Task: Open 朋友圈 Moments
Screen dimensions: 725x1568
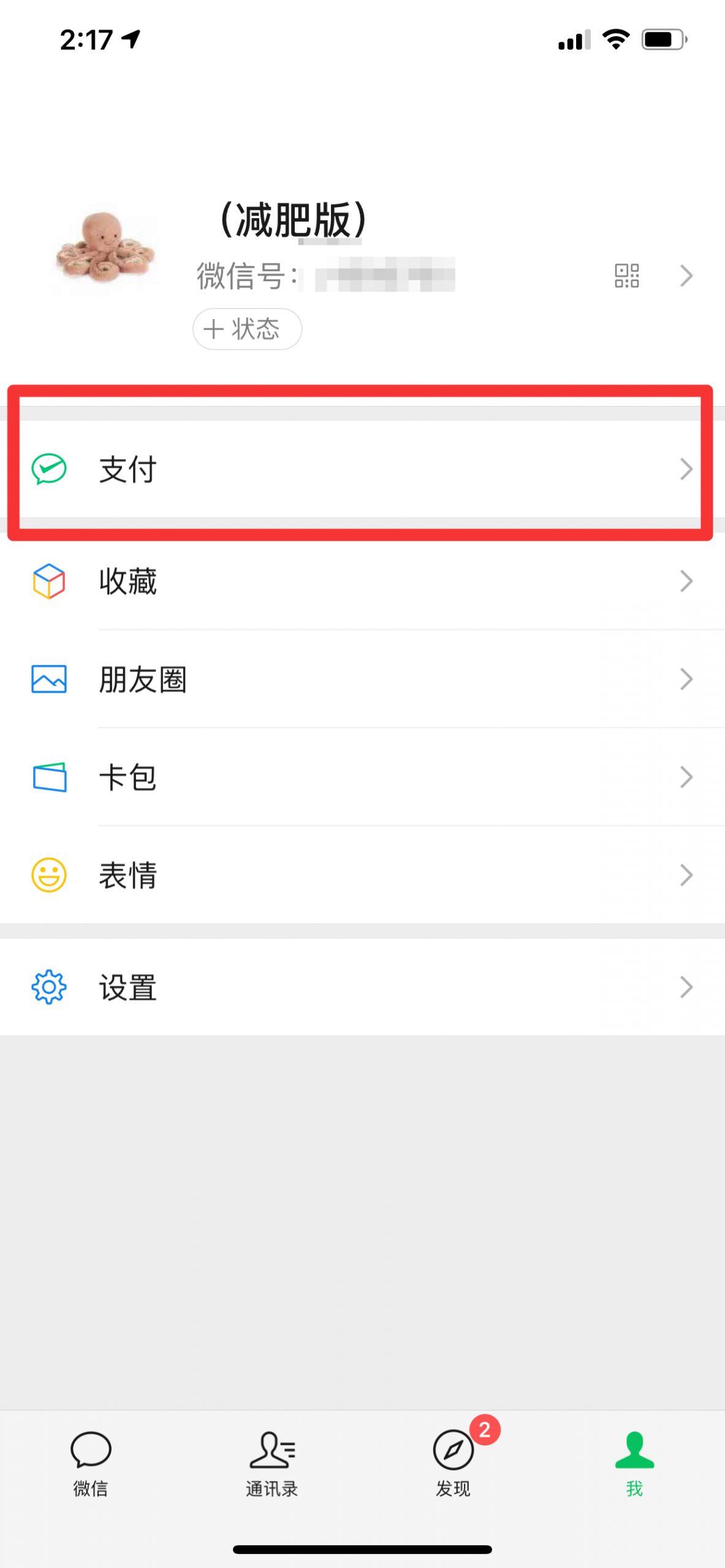Action: click(x=362, y=679)
